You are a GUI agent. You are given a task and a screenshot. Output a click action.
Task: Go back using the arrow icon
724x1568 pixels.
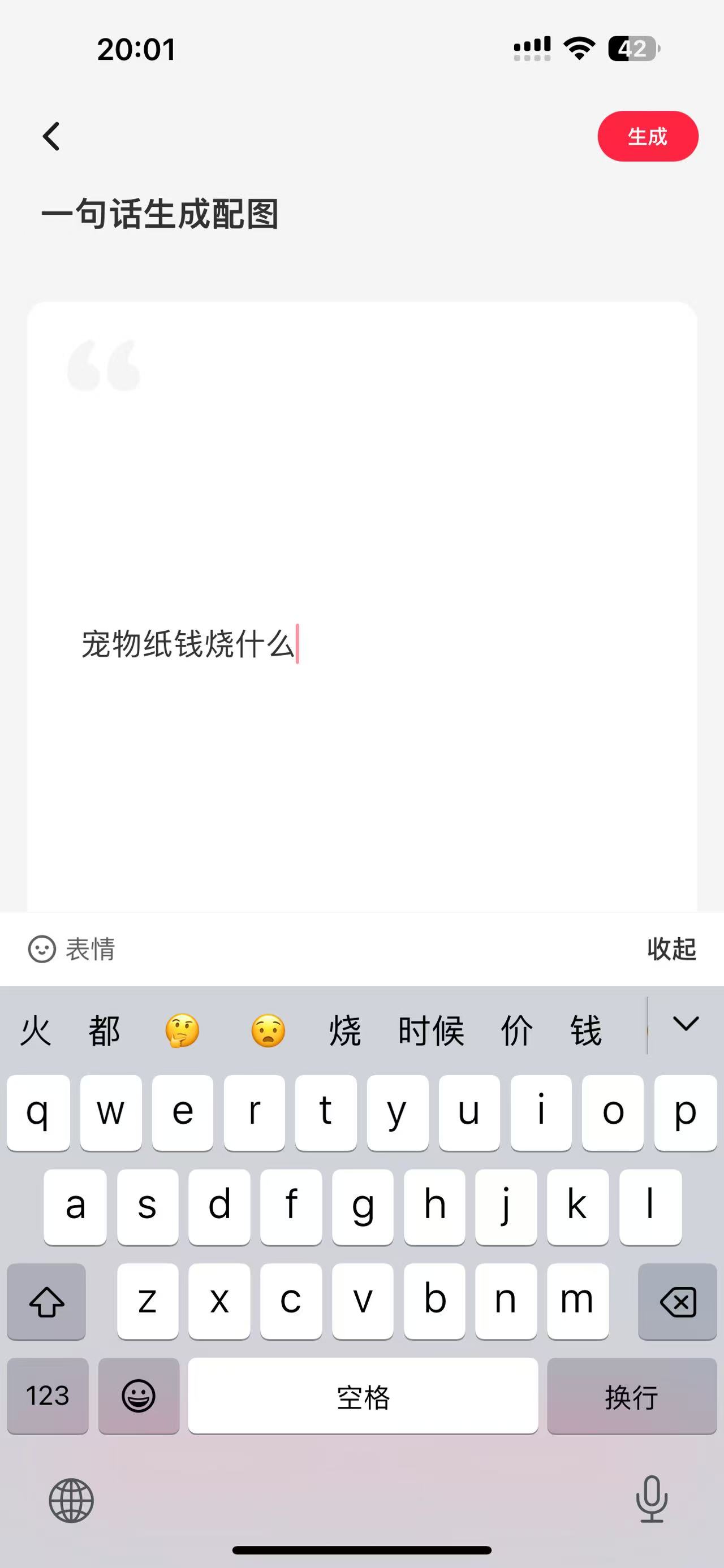coord(51,136)
